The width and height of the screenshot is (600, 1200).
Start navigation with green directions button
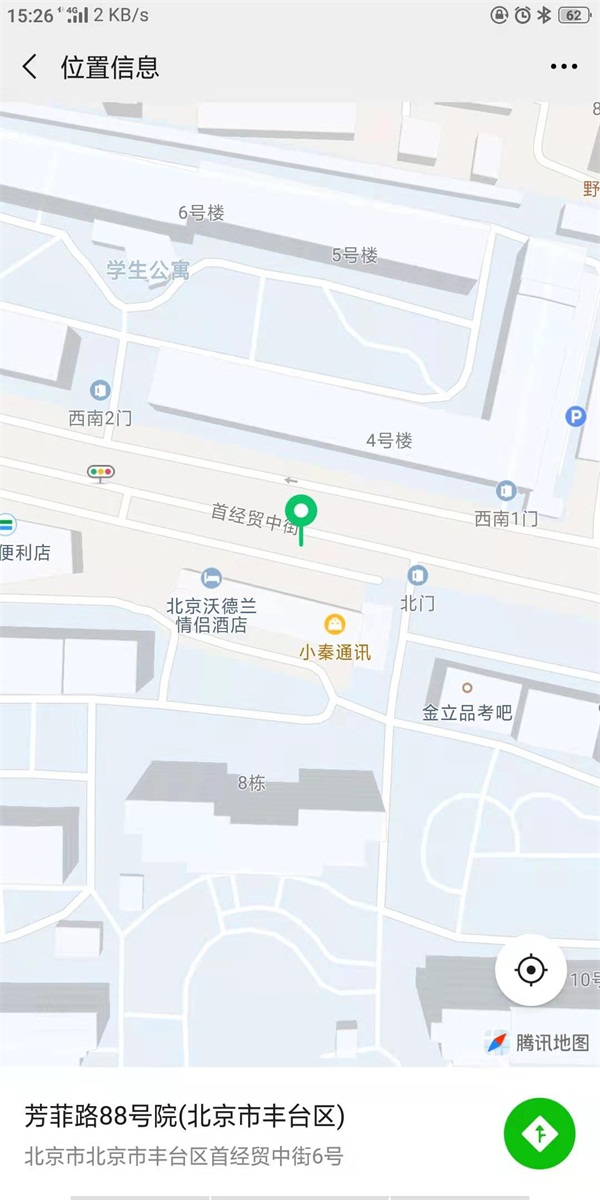pyautogui.click(x=539, y=1133)
